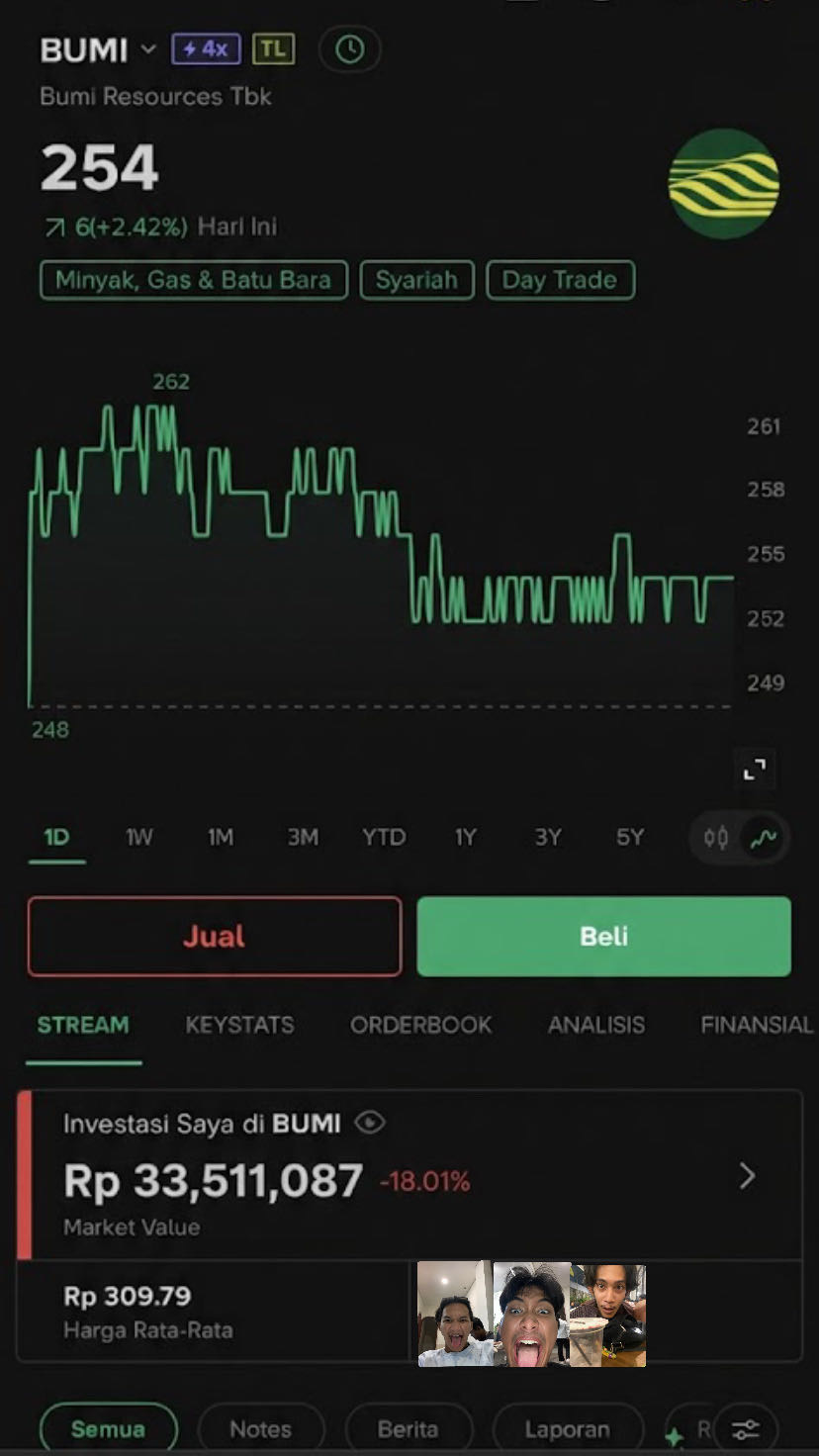Open the ORDERBOOK tab

(420, 1025)
